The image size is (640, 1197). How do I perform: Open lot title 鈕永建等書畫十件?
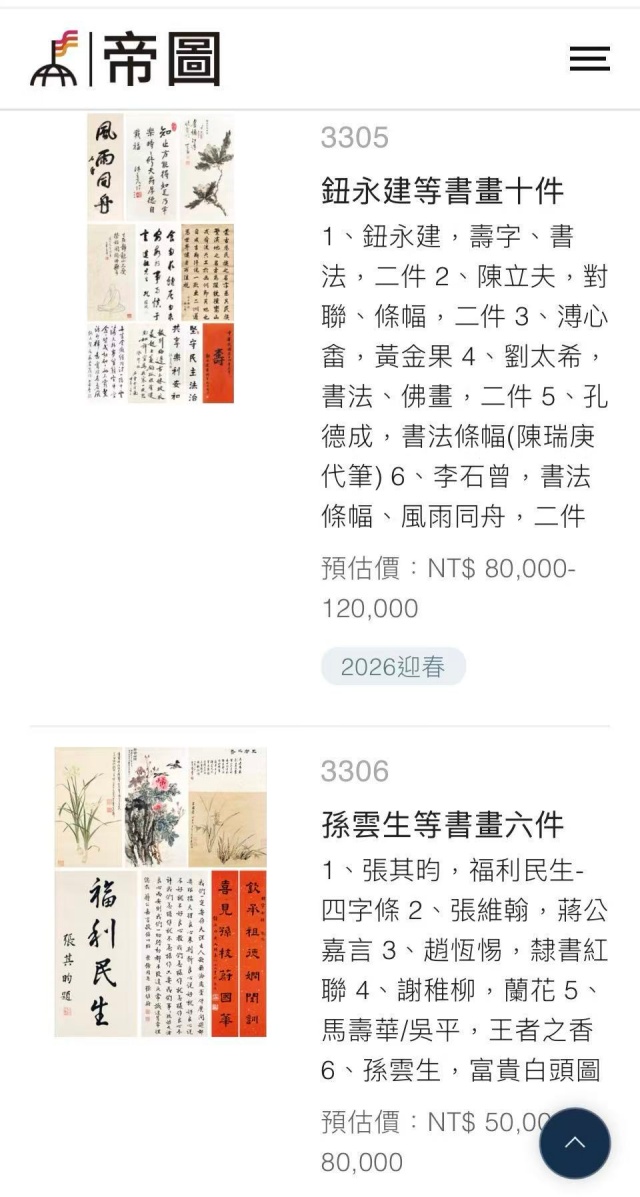click(x=442, y=190)
